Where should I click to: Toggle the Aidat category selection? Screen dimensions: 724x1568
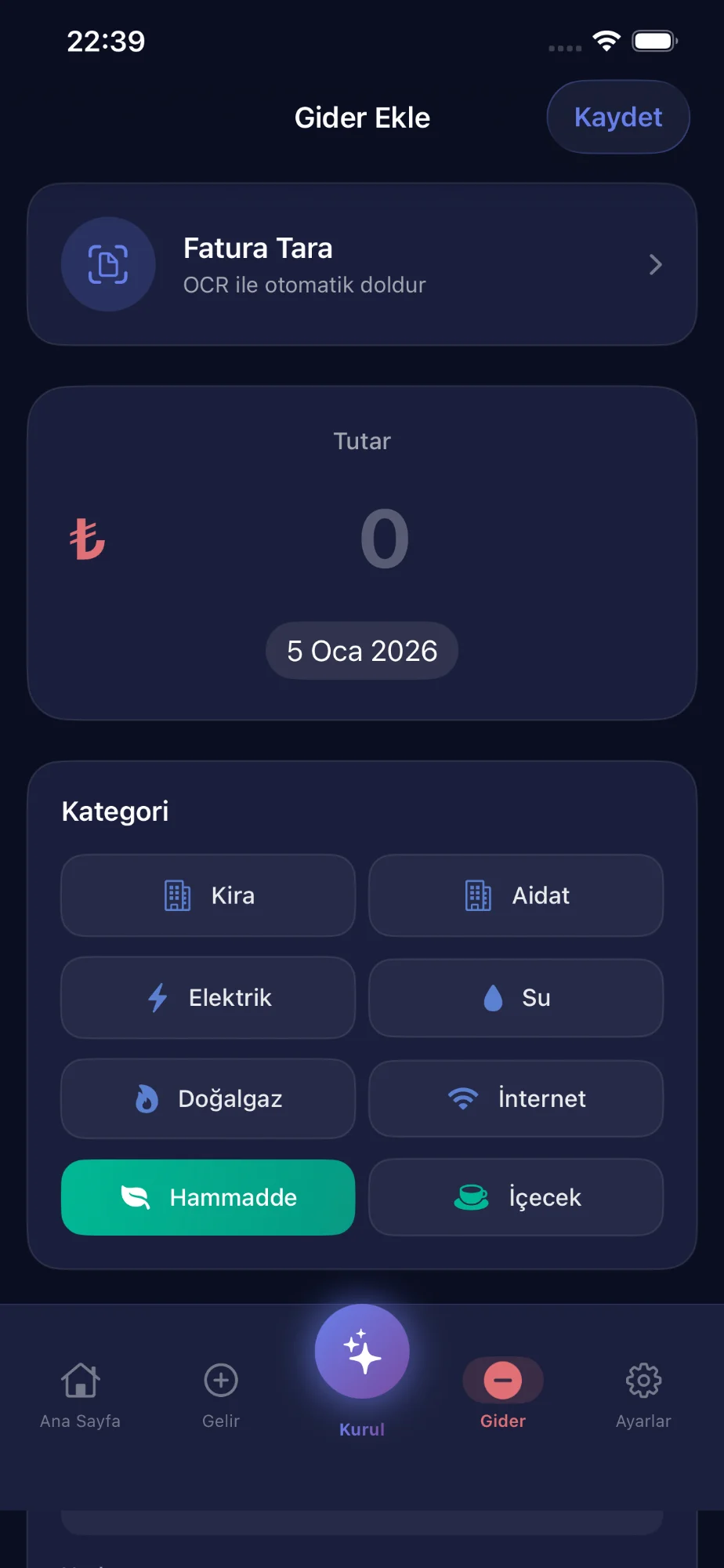[516, 895]
